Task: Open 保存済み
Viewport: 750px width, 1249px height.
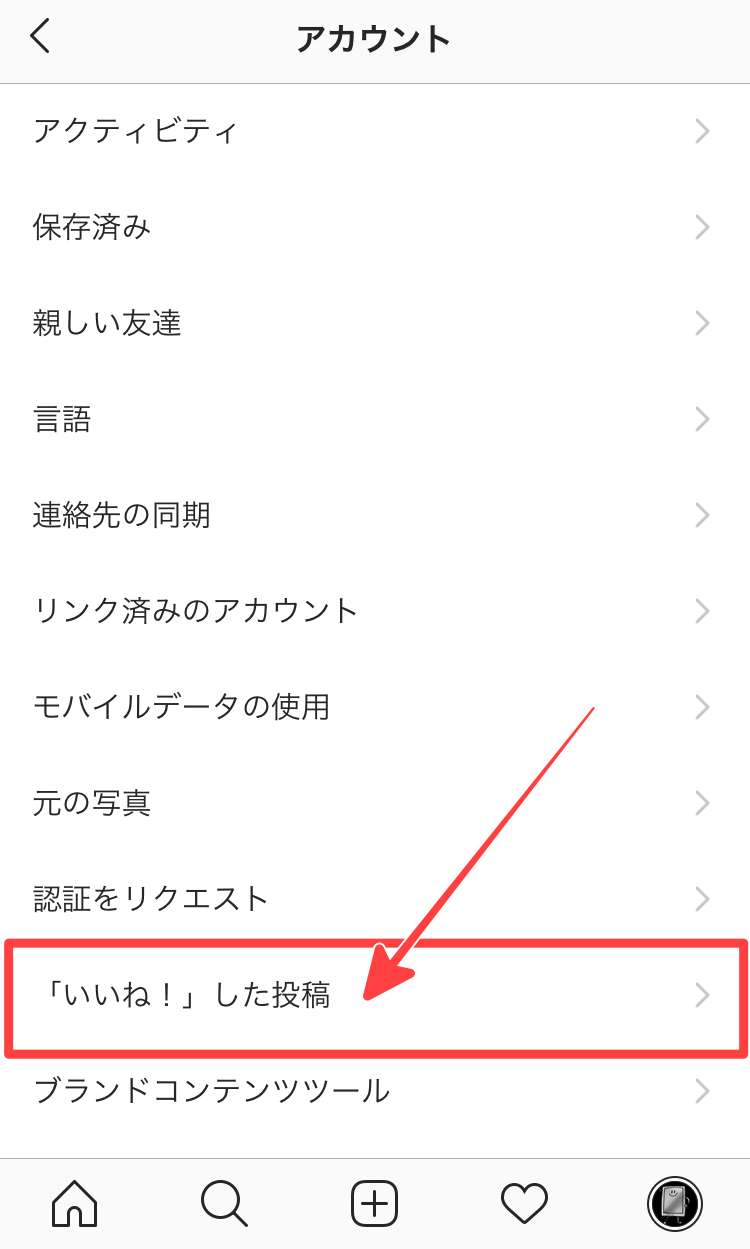Action: [x=374, y=227]
